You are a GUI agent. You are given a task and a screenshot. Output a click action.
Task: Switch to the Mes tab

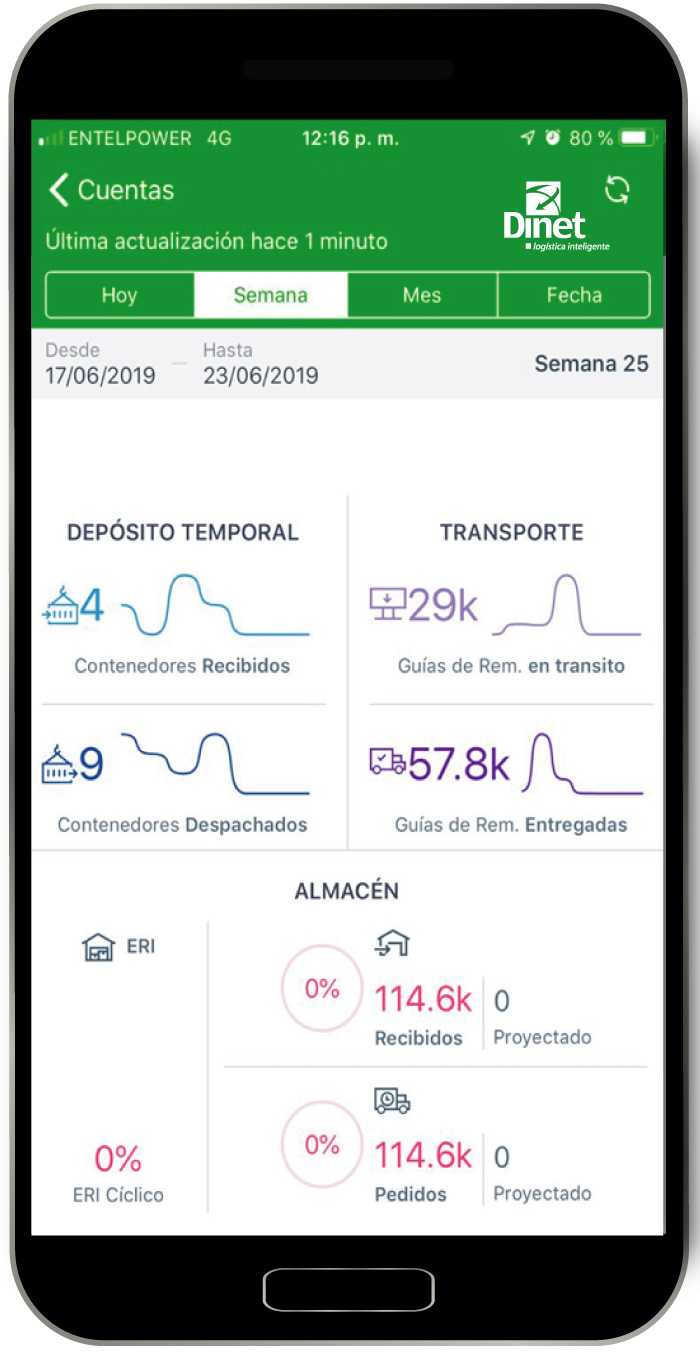422,295
